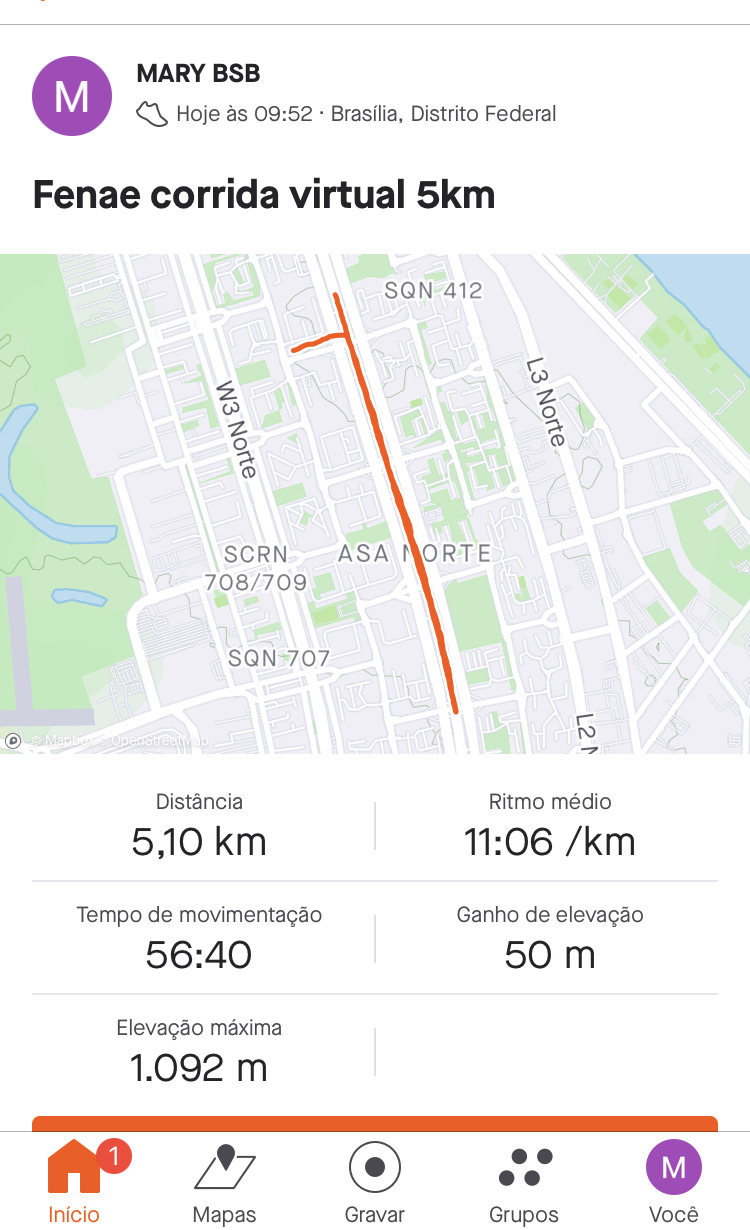This screenshot has width=750, height=1230.
Task: Tap the orange button below the stats
Action: point(375,1124)
